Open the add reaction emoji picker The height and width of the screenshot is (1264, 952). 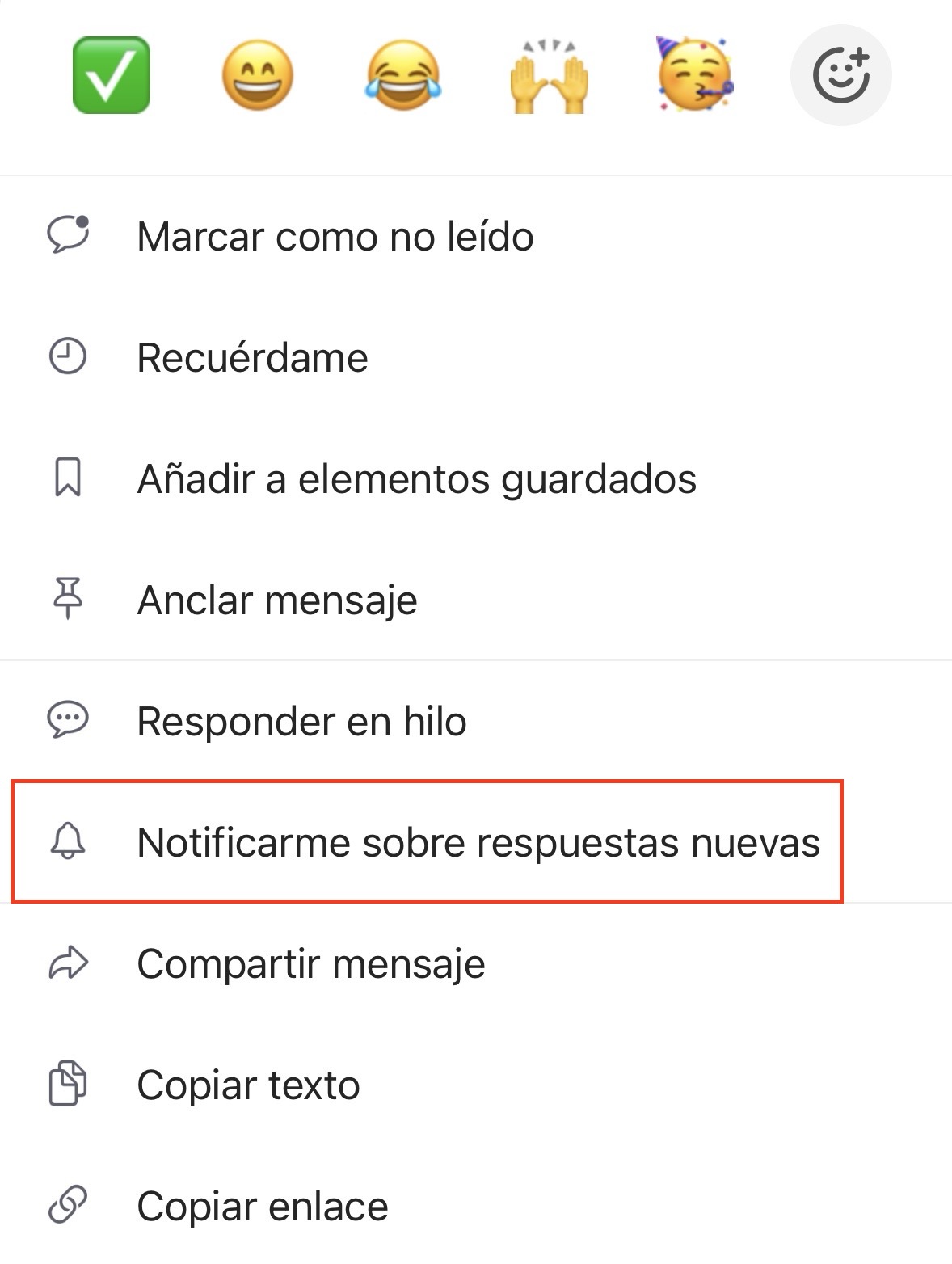[x=840, y=75]
